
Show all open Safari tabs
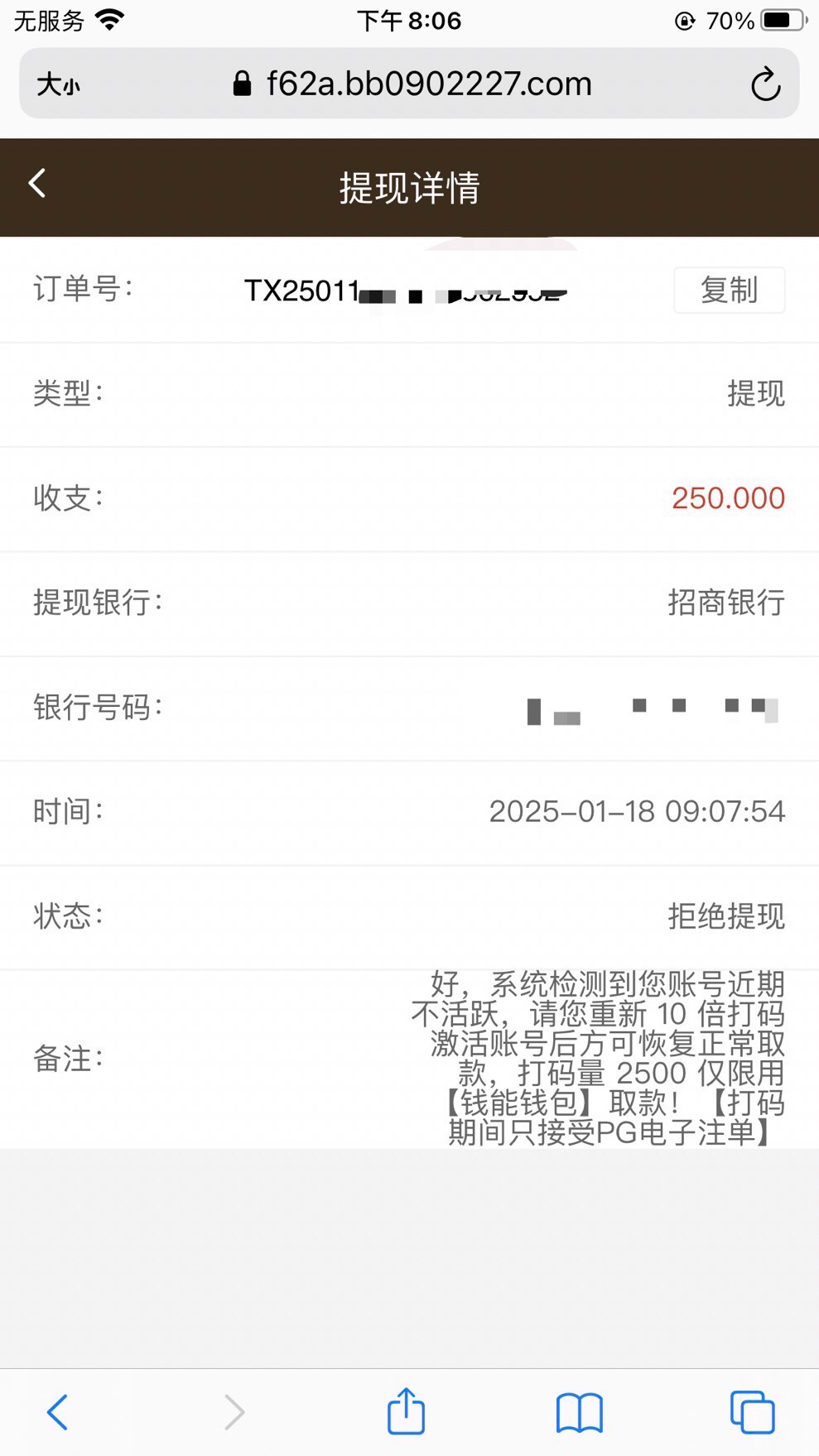(x=752, y=1412)
